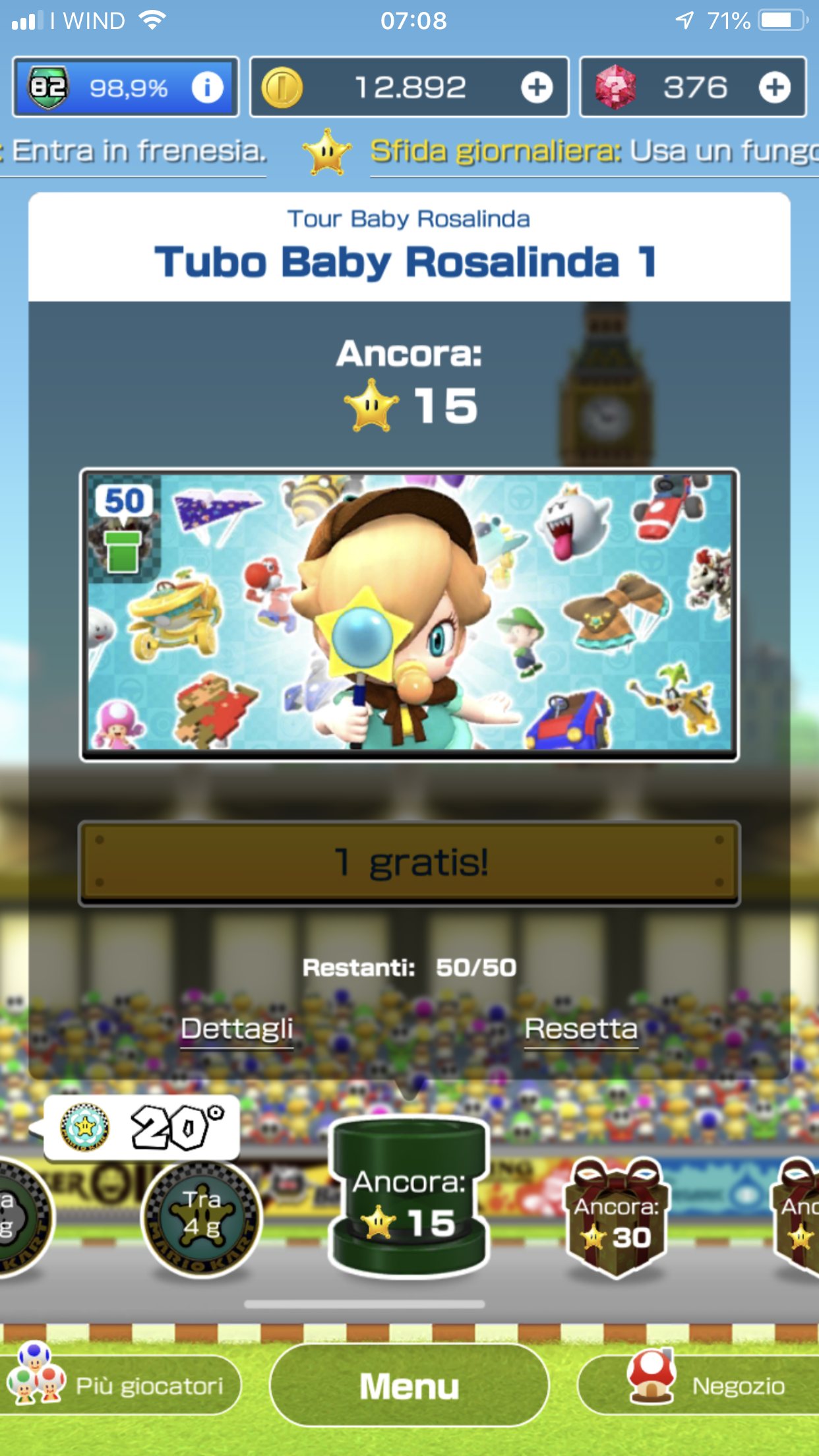The width and height of the screenshot is (819, 1456).
Task: Add more coins with plus button
Action: (x=537, y=87)
